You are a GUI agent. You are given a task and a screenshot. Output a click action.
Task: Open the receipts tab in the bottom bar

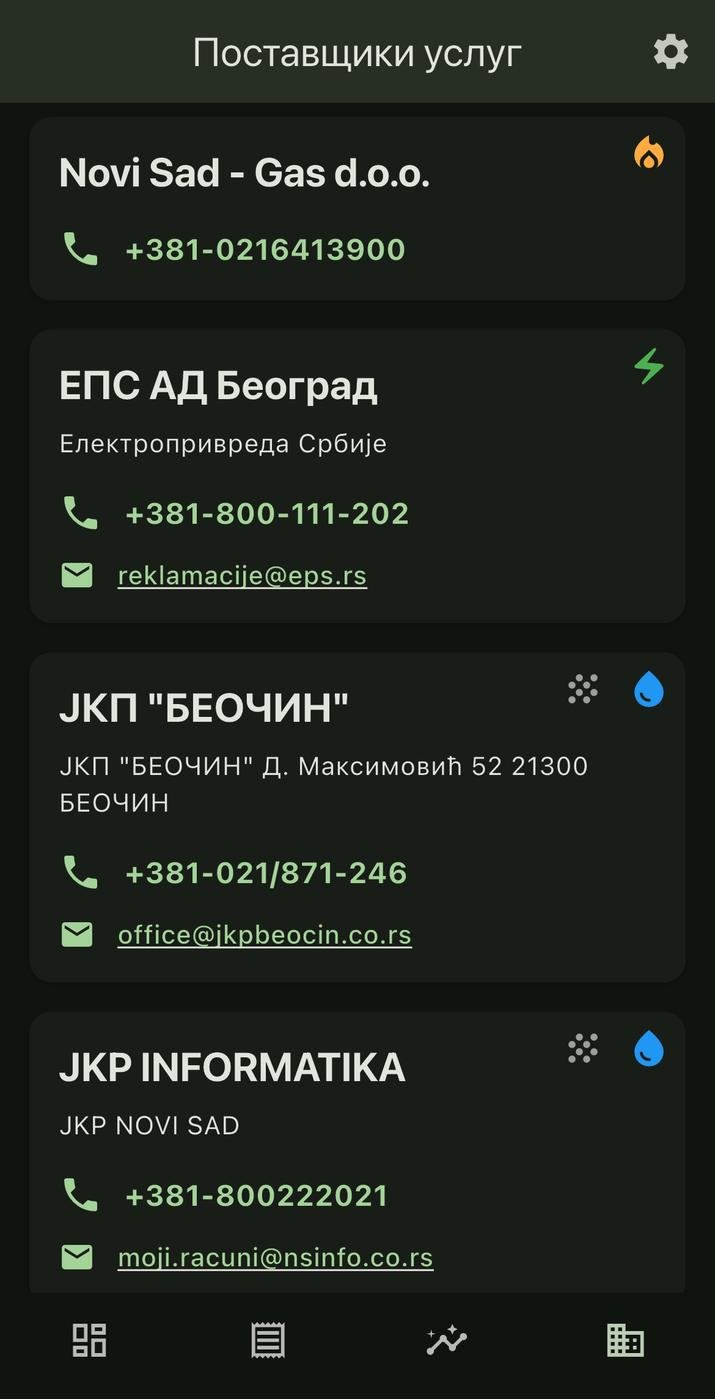pyautogui.click(x=268, y=1340)
